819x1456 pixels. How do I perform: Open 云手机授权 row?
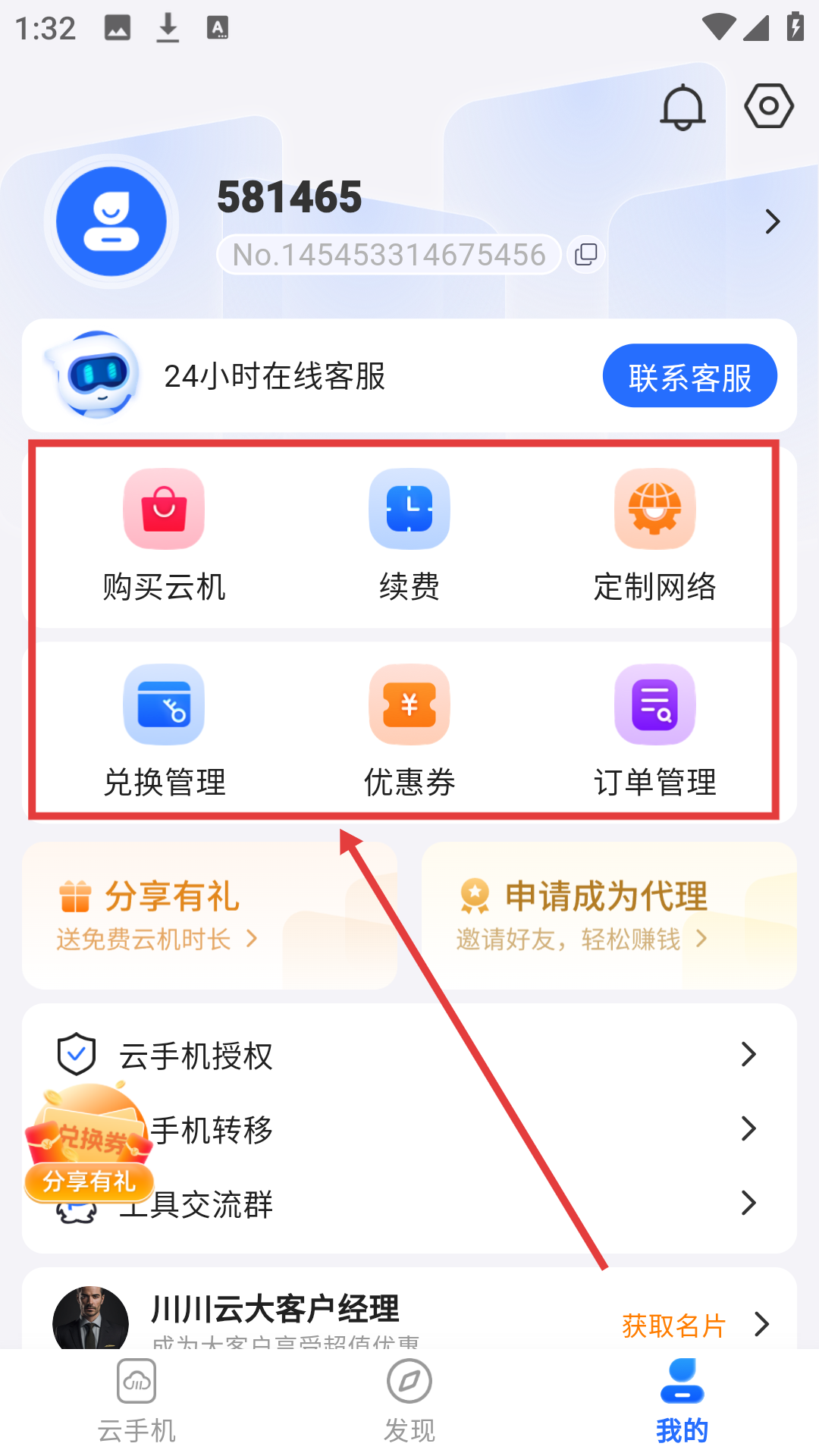(409, 1055)
